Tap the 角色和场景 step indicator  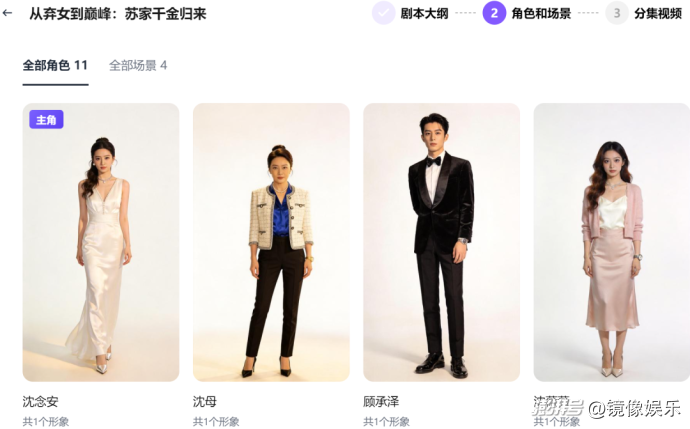pos(527,13)
